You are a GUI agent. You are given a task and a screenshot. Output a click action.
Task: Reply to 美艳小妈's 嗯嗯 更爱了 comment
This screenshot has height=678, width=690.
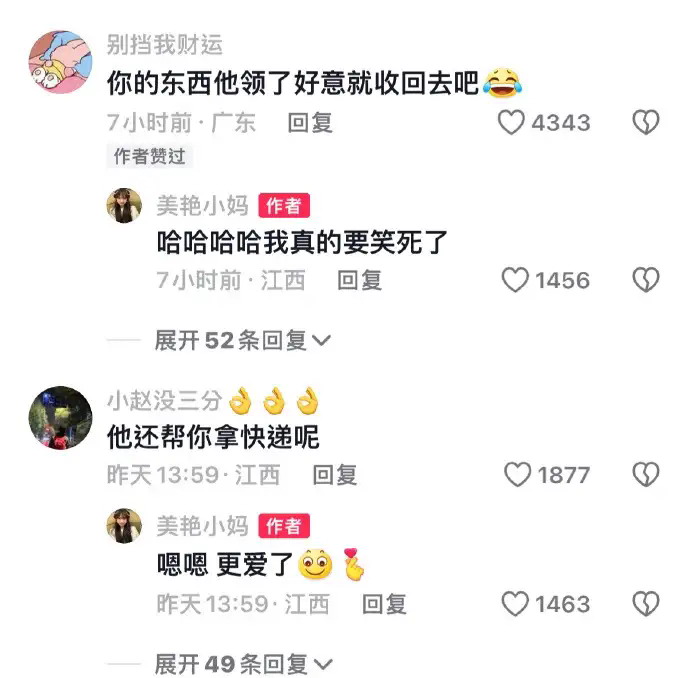pyautogui.click(x=384, y=604)
